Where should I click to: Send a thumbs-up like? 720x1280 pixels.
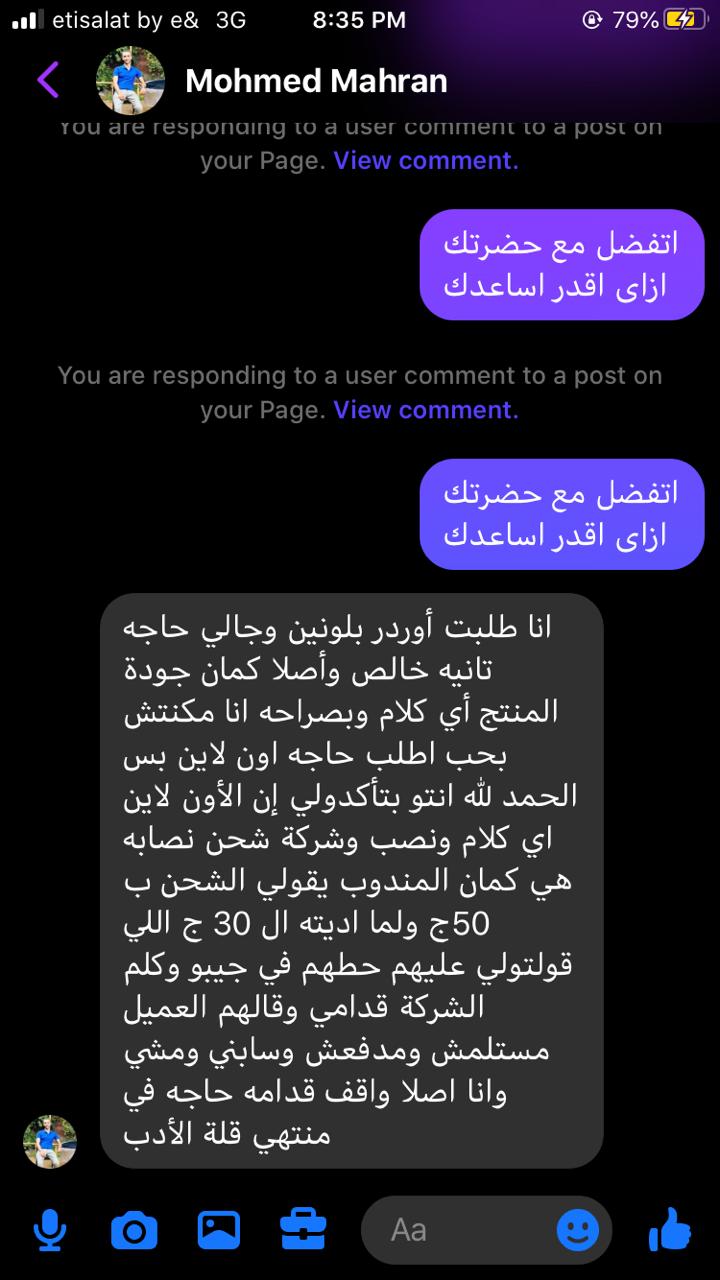pos(670,1230)
